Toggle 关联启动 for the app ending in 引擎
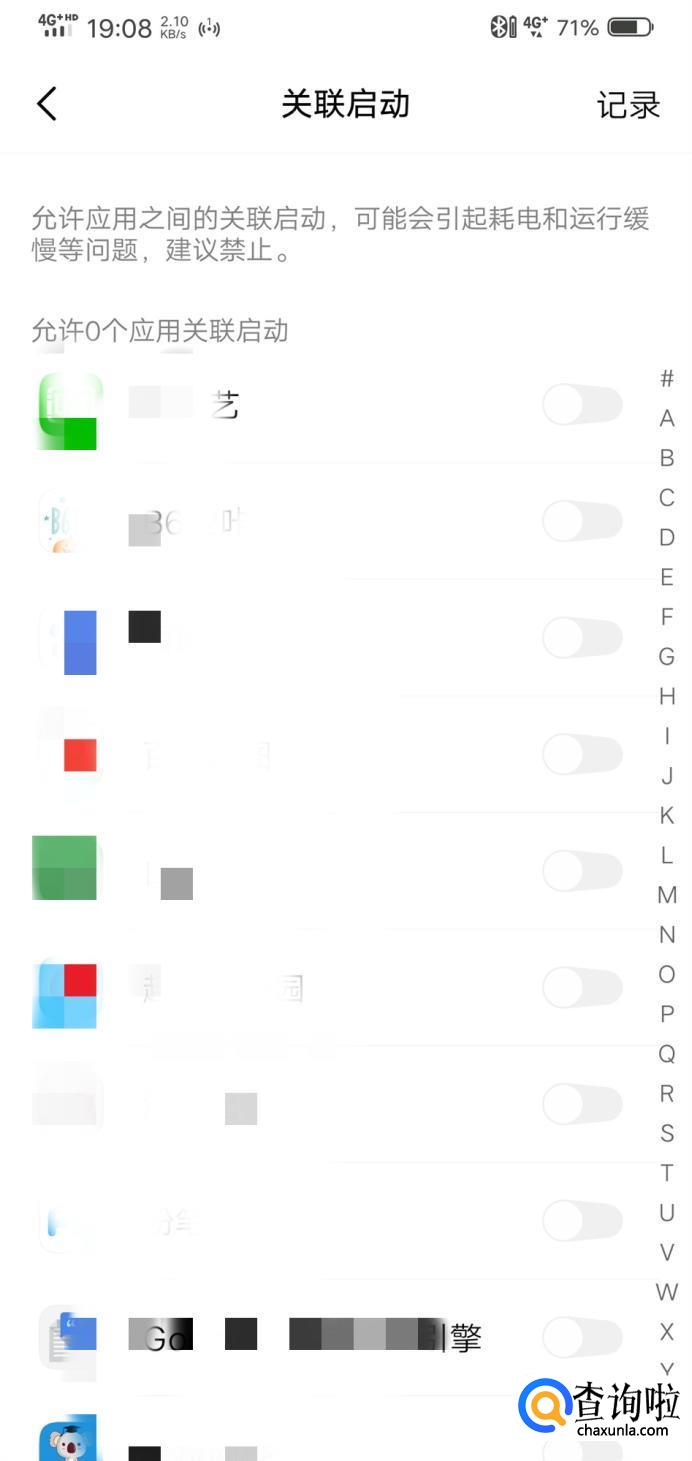The height and width of the screenshot is (1461, 692). click(x=582, y=1336)
